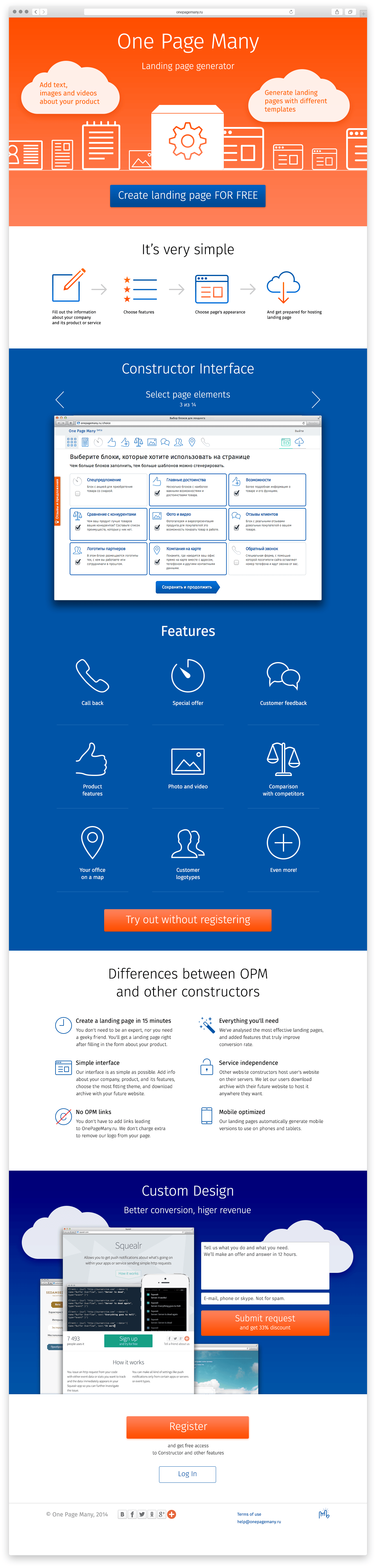Open the Terms of use link
Viewport: 376px width, 1568px height.
(249, 1514)
